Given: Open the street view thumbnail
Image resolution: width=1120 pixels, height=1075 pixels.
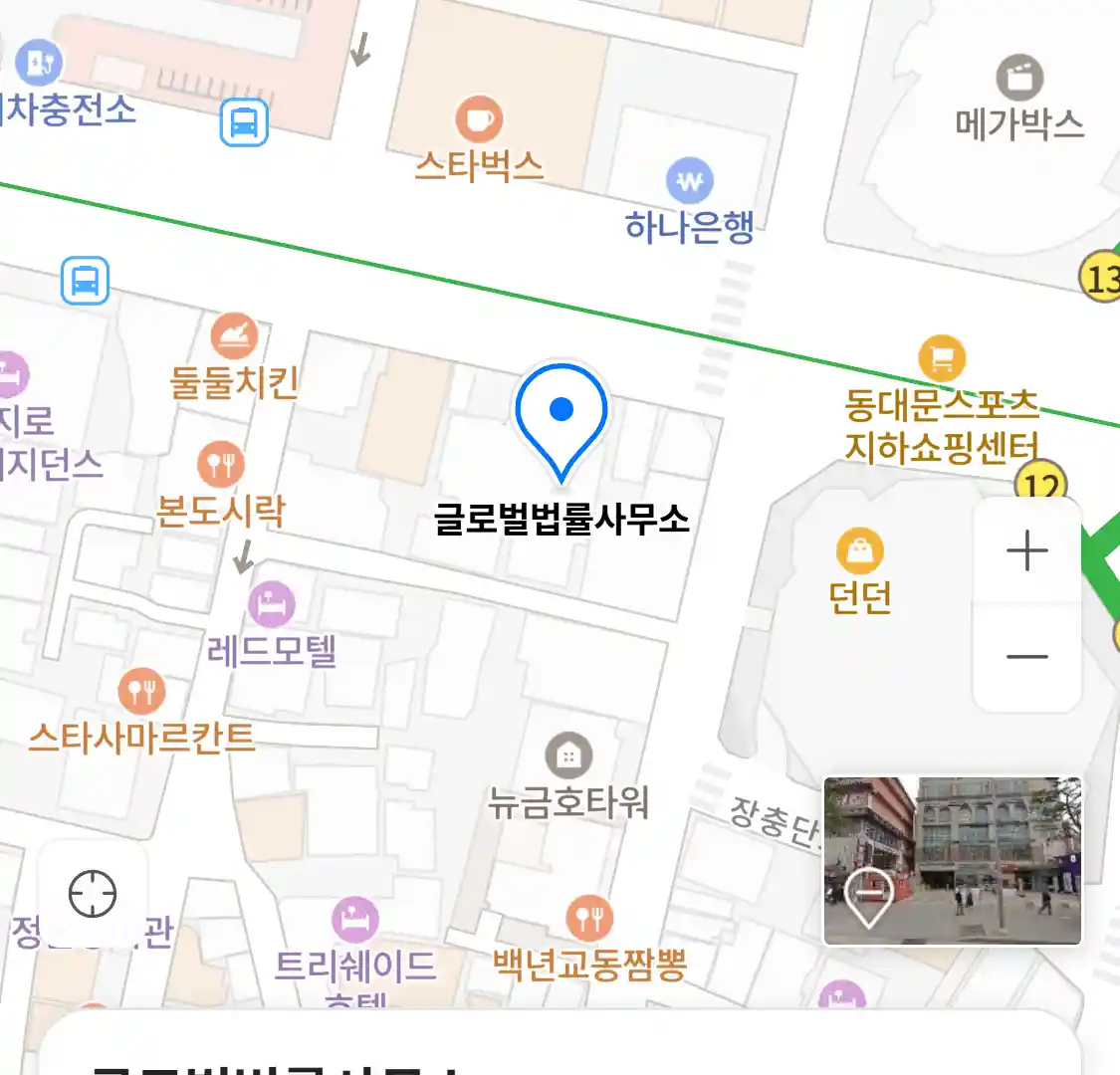Looking at the screenshot, I should 952,860.
